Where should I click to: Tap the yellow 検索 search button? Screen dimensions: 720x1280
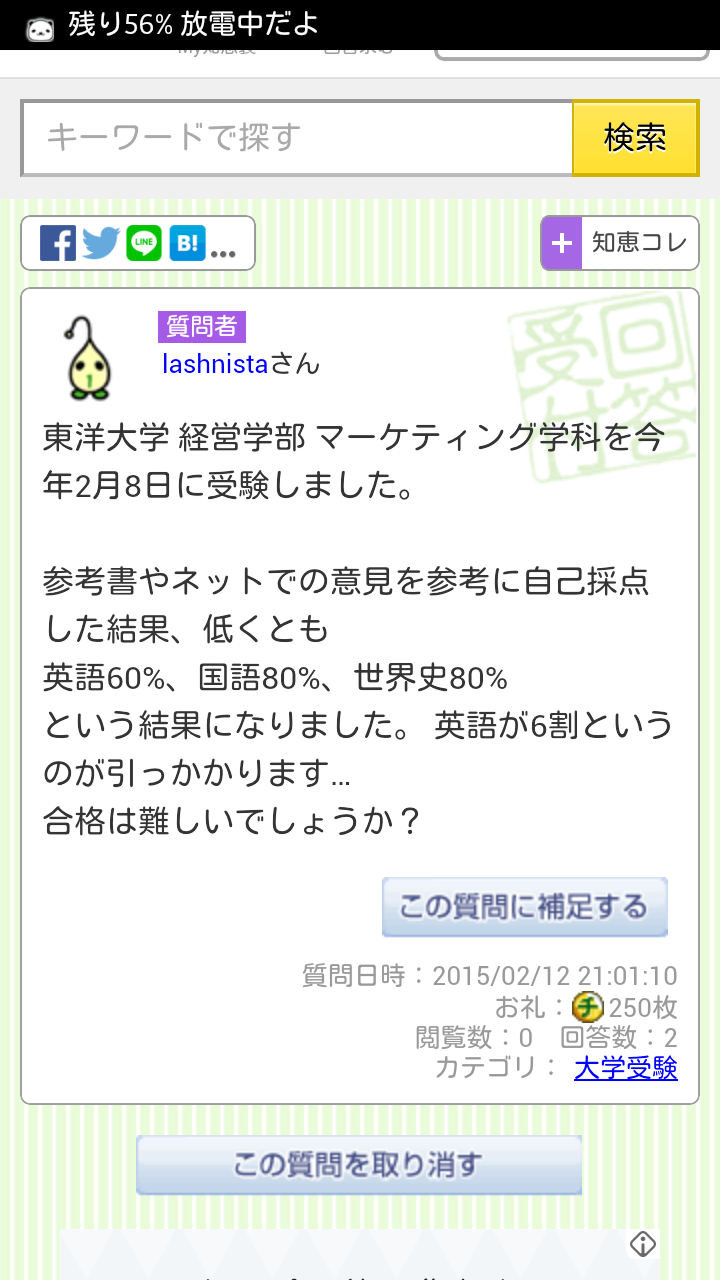click(635, 138)
